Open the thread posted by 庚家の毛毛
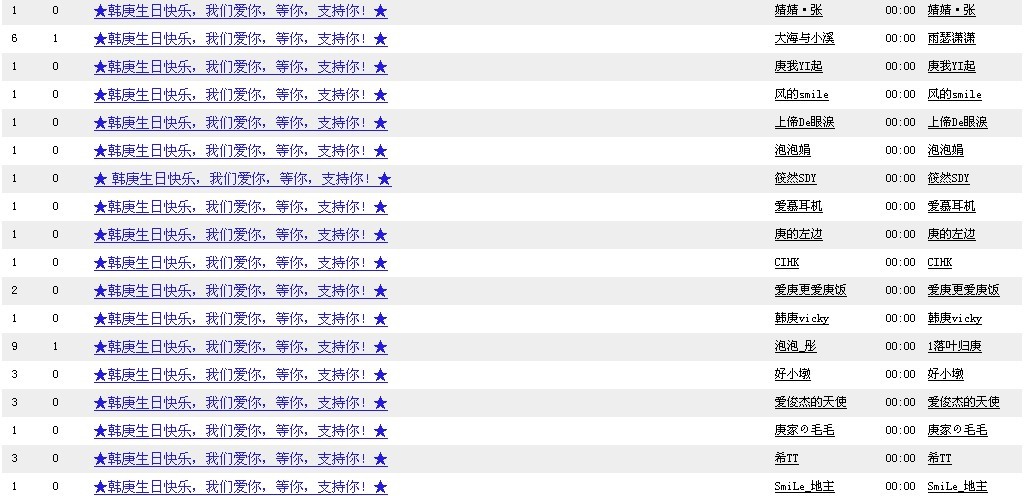Screen dimensions: 1029x496 tap(241, 431)
